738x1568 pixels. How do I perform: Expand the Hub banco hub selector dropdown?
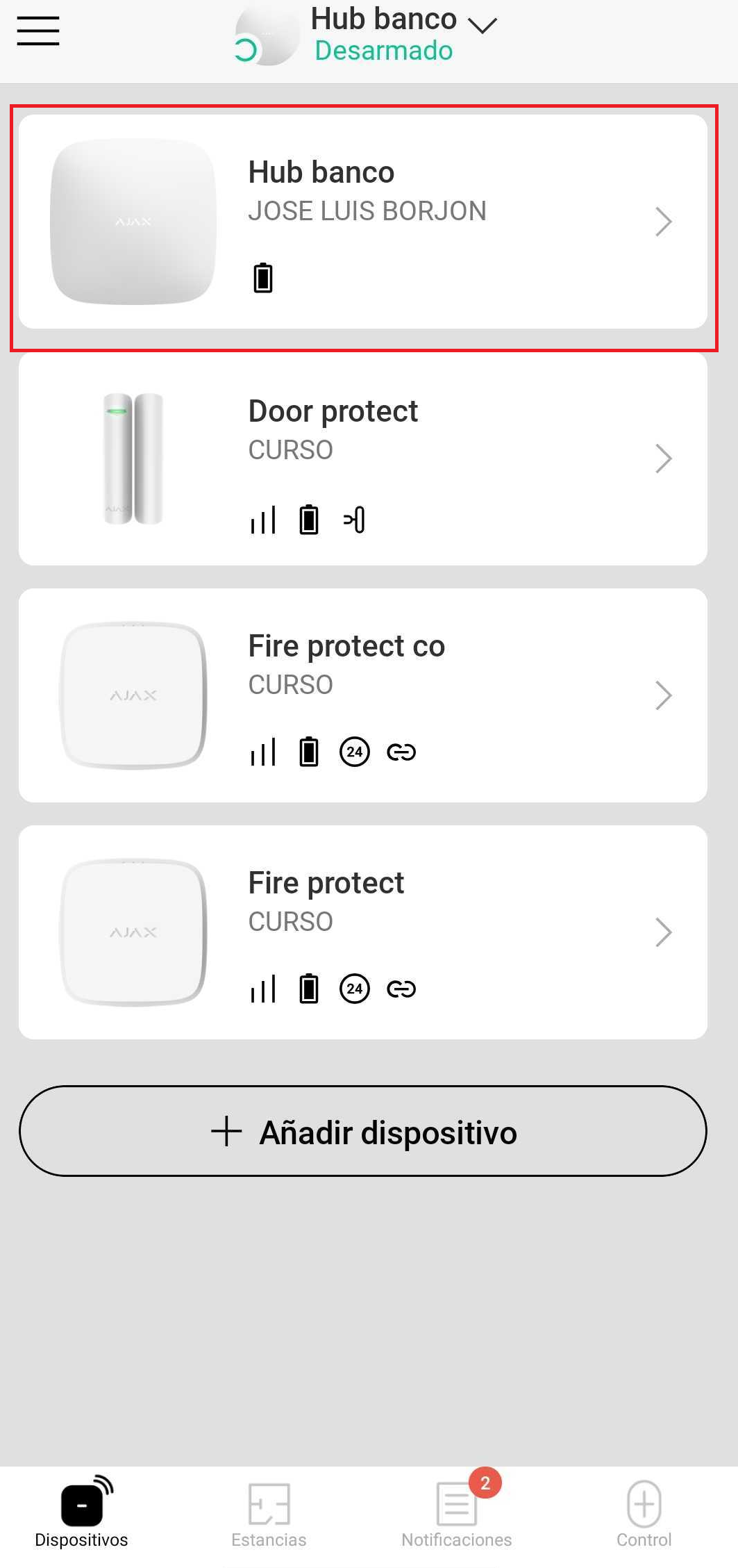pyautogui.click(x=484, y=25)
